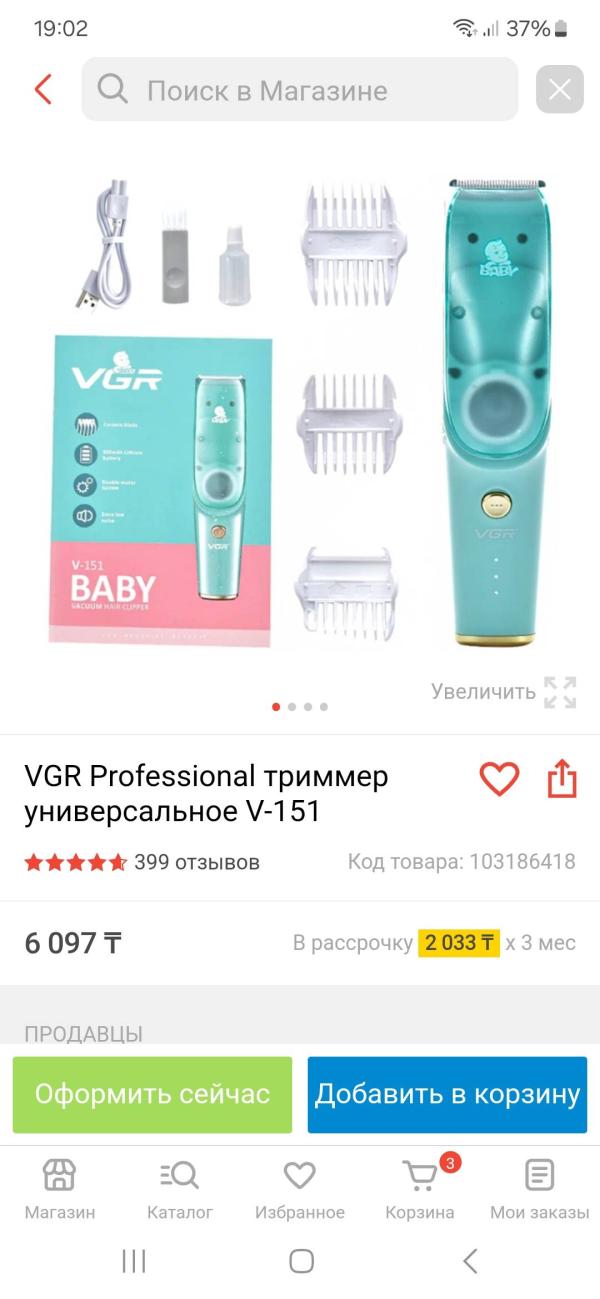Open the Каталог tab
Image resolution: width=600 pixels, height=1299 pixels.
[180, 1189]
